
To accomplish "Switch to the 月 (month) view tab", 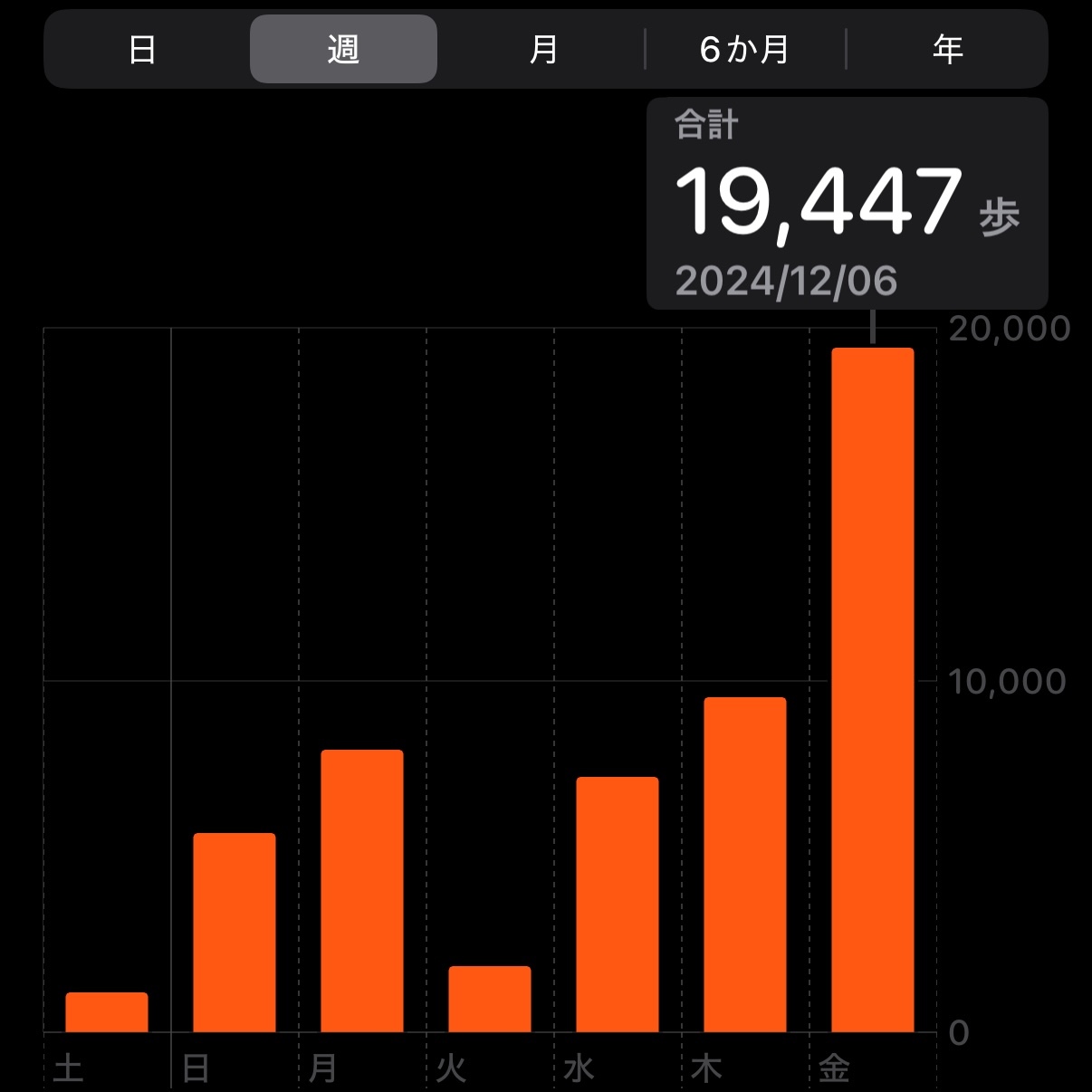I will coord(543,49).
